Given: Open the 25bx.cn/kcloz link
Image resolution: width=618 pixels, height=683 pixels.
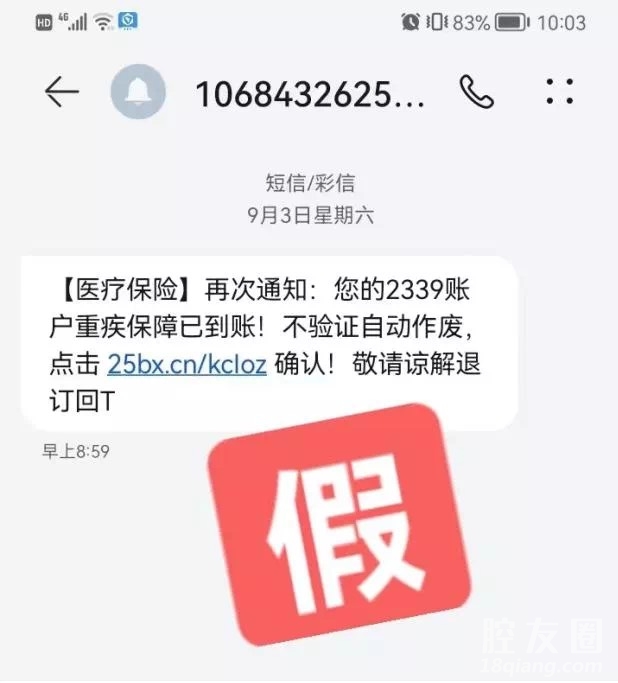Looking at the screenshot, I should (186, 364).
